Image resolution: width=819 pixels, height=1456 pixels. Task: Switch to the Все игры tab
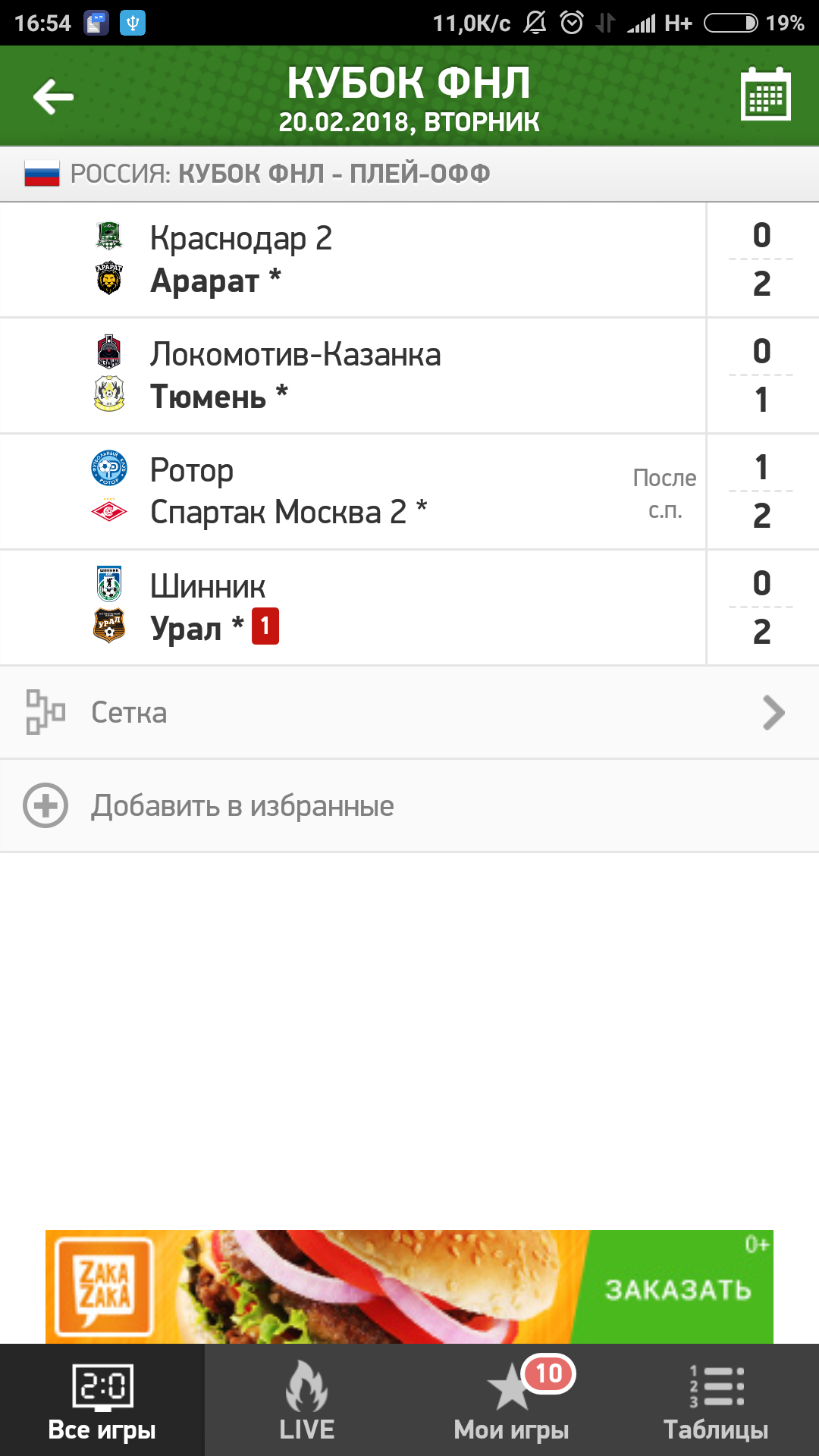click(102, 1400)
